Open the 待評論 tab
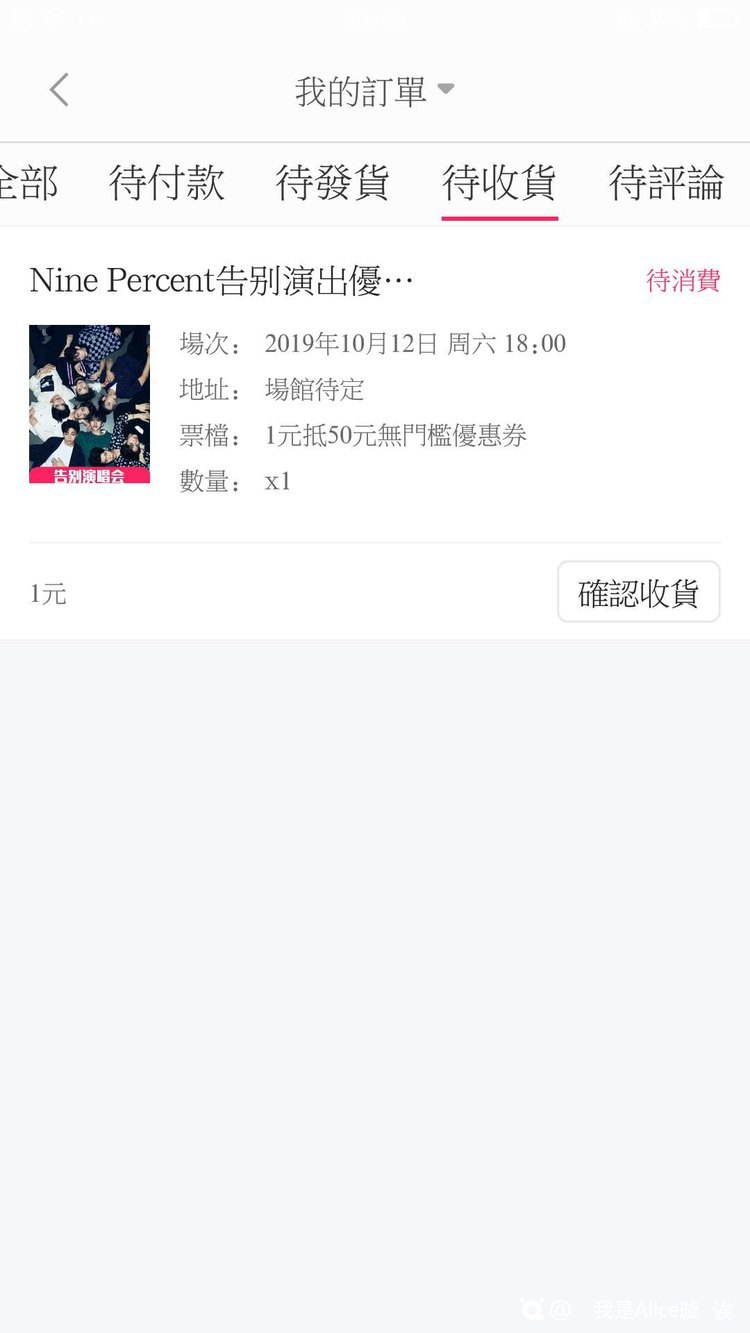The width and height of the screenshot is (750, 1333). point(666,184)
